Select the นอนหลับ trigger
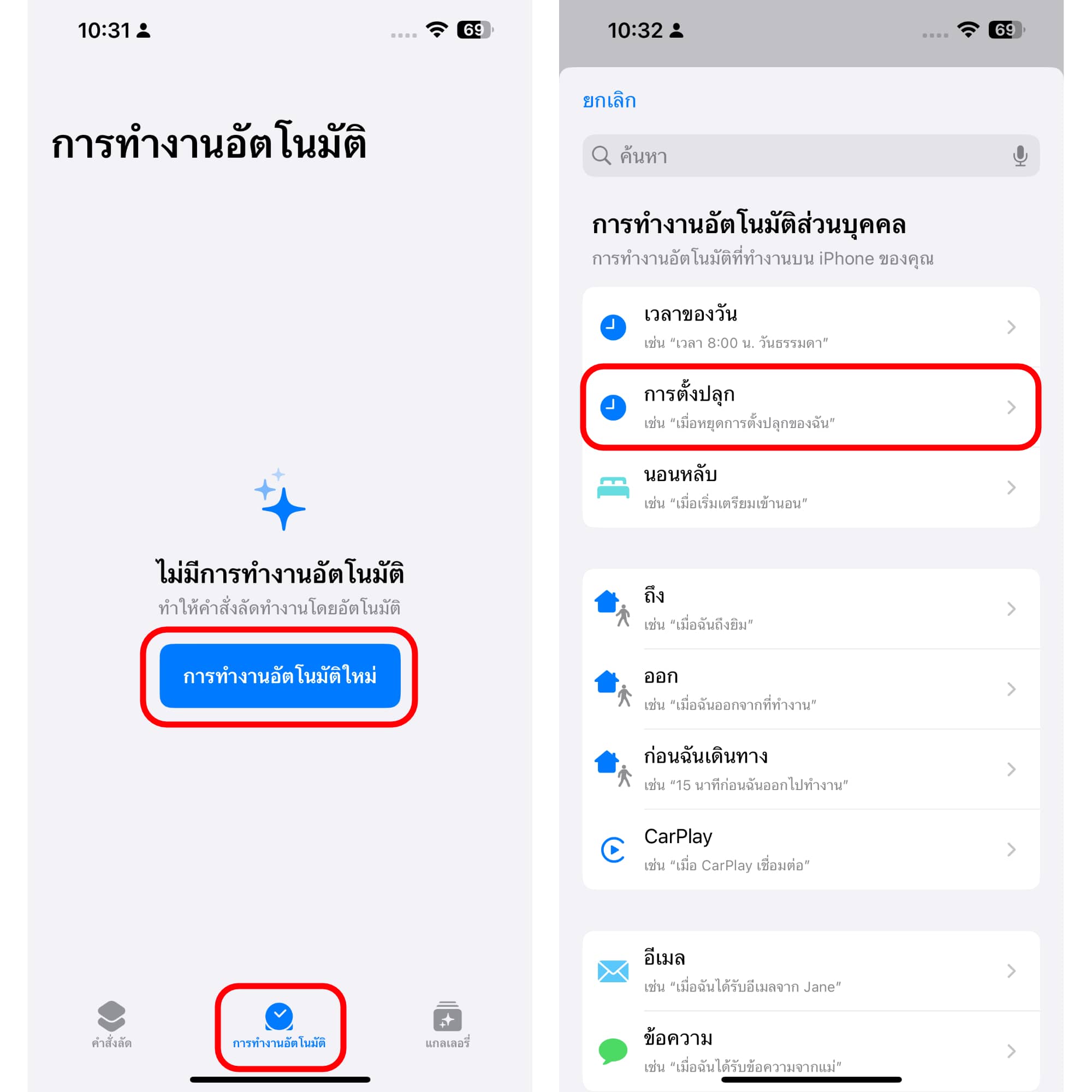1092x1092 pixels. 810,487
